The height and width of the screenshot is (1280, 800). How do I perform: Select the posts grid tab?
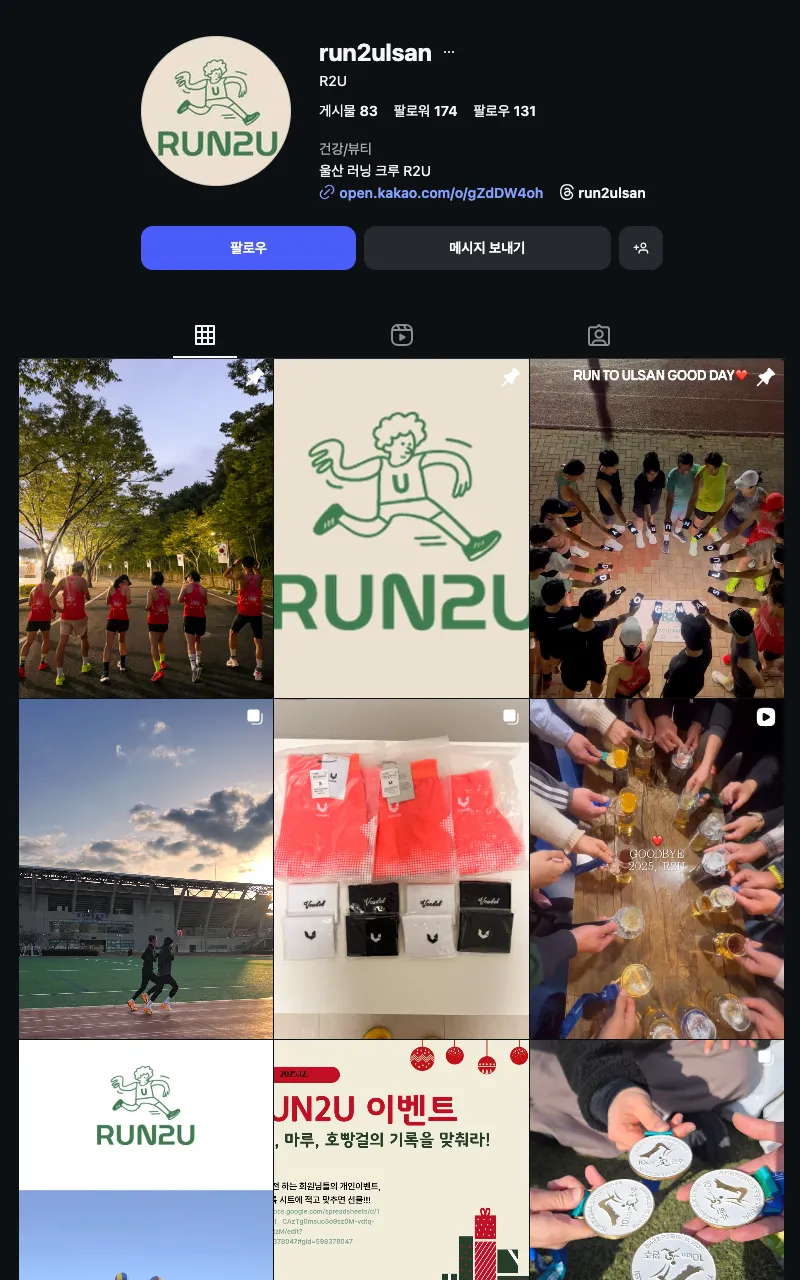205,335
